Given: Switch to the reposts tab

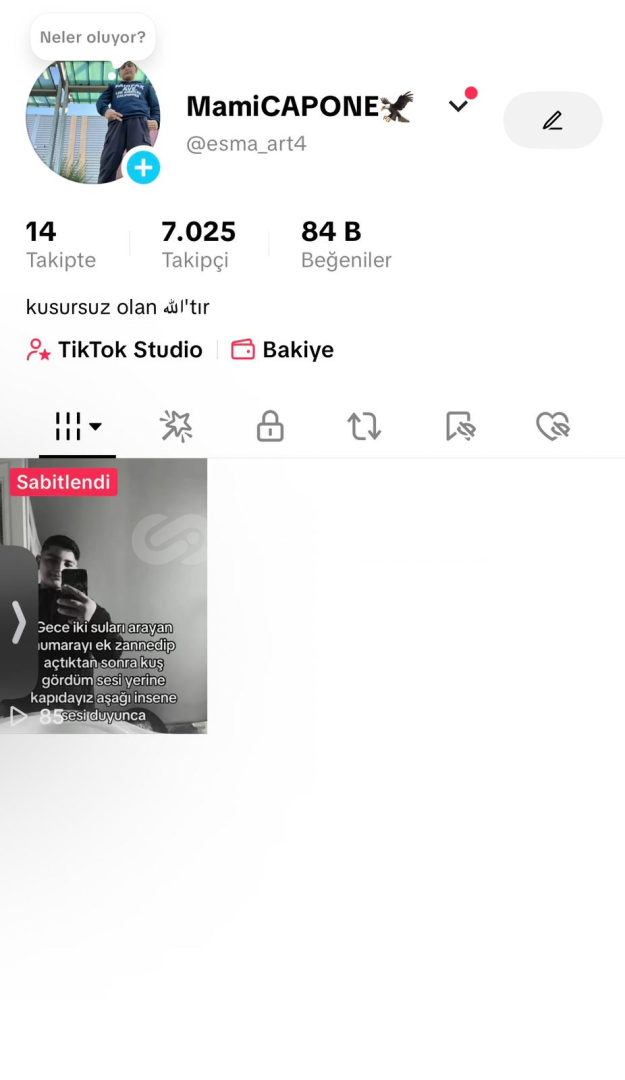Looking at the screenshot, I should (364, 427).
